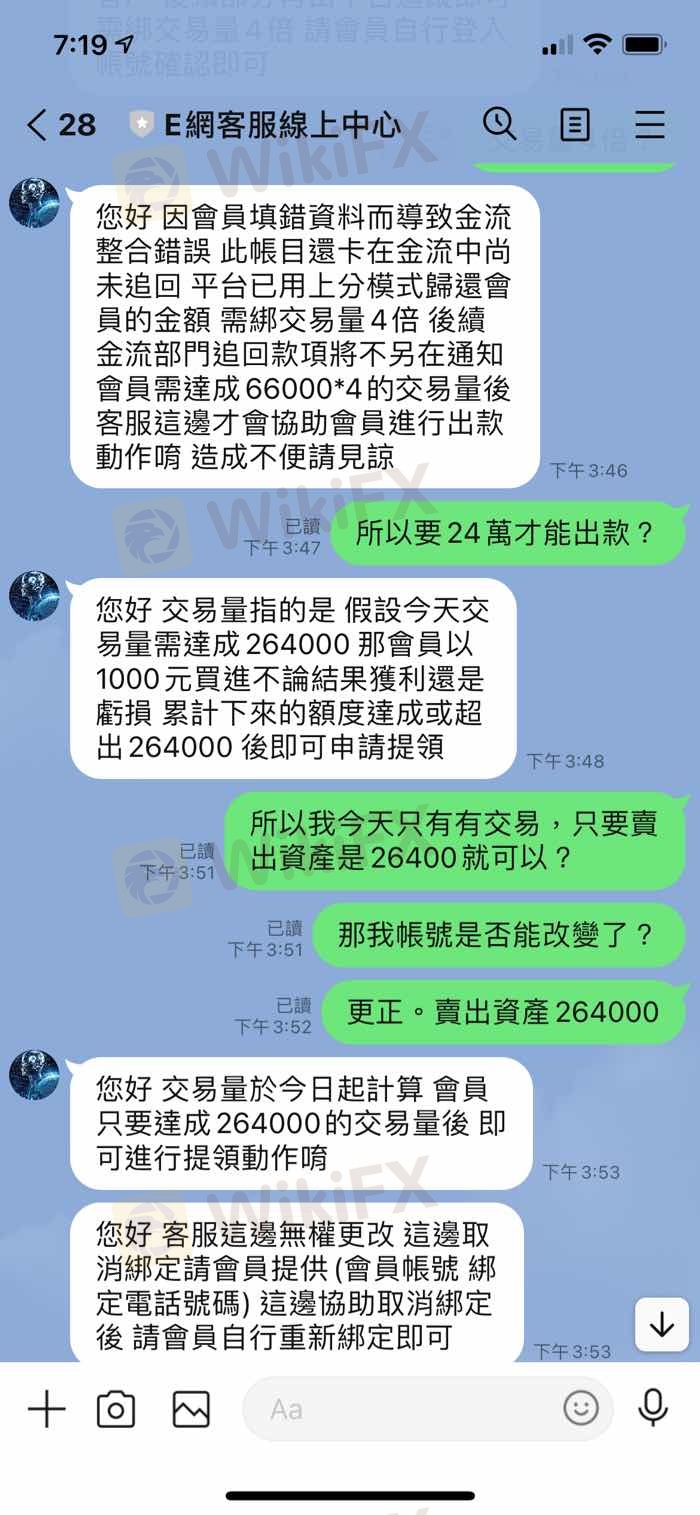Screen dimensions: 700x1515
Task: Open the chat menu
Action: (x=649, y=125)
